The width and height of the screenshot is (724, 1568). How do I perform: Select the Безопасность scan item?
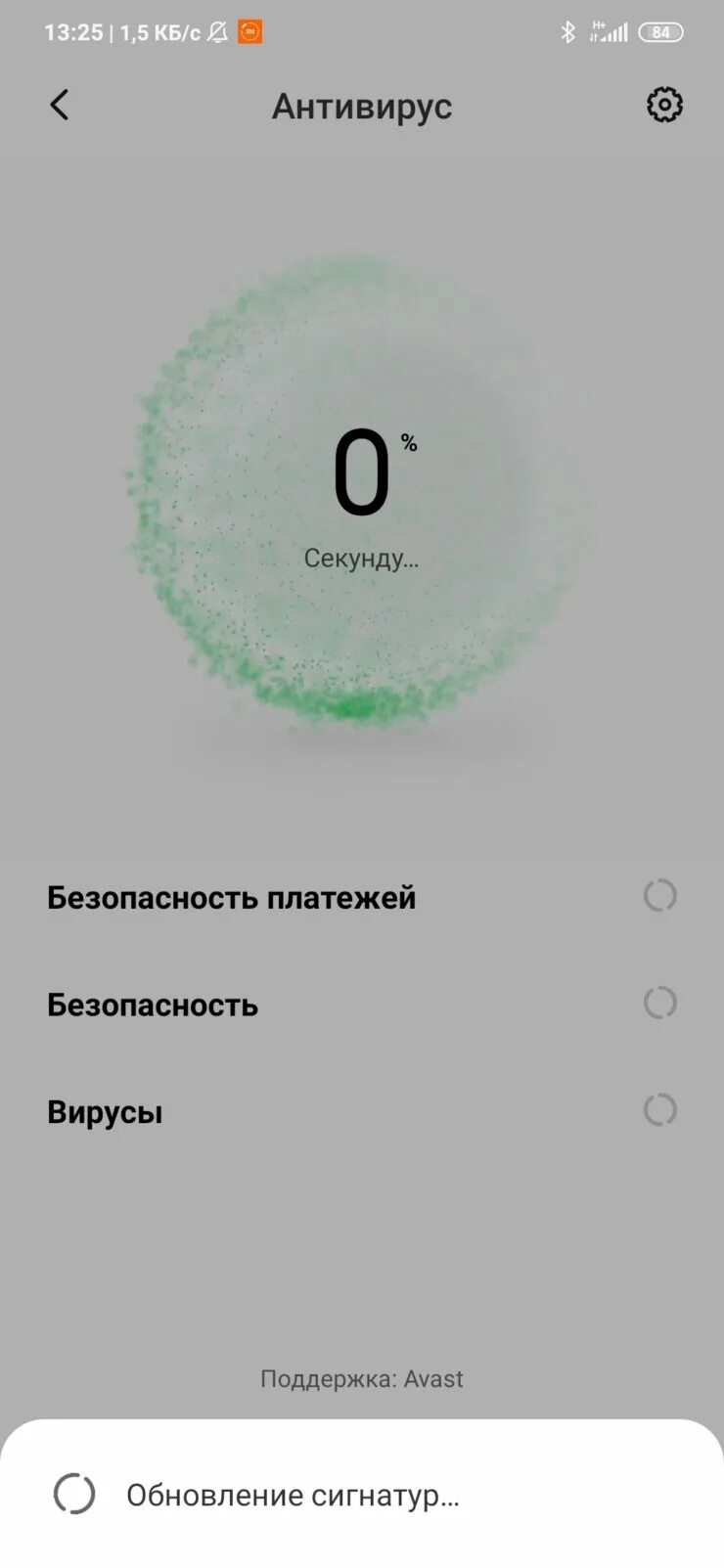(x=362, y=1005)
